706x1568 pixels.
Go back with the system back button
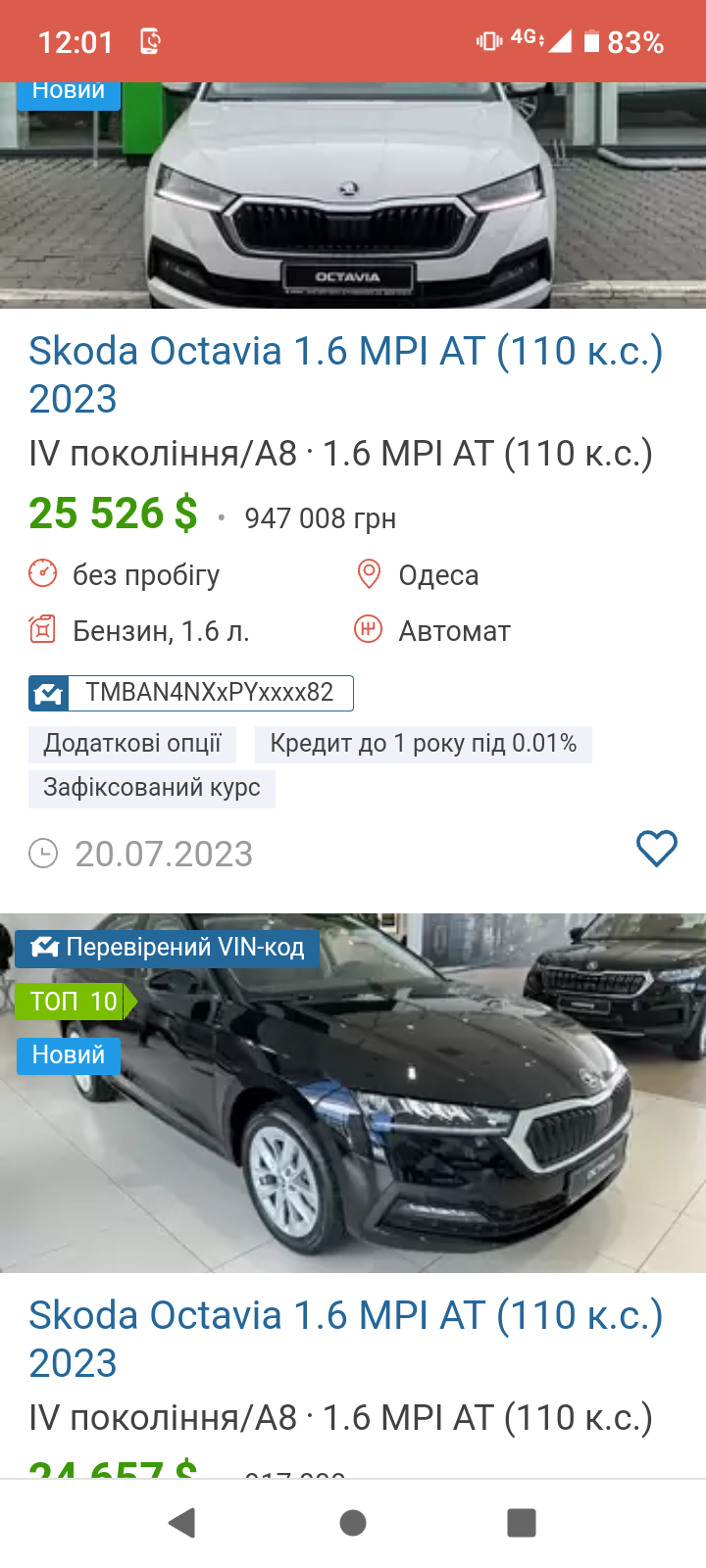tap(182, 1523)
